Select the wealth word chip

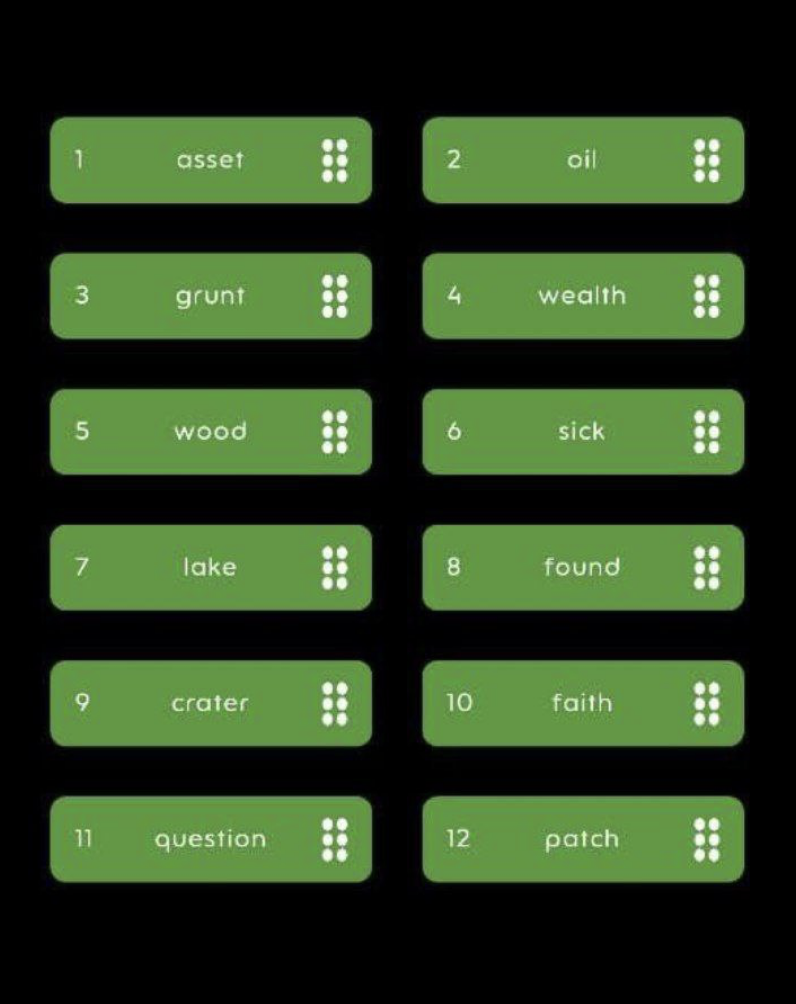582,296
